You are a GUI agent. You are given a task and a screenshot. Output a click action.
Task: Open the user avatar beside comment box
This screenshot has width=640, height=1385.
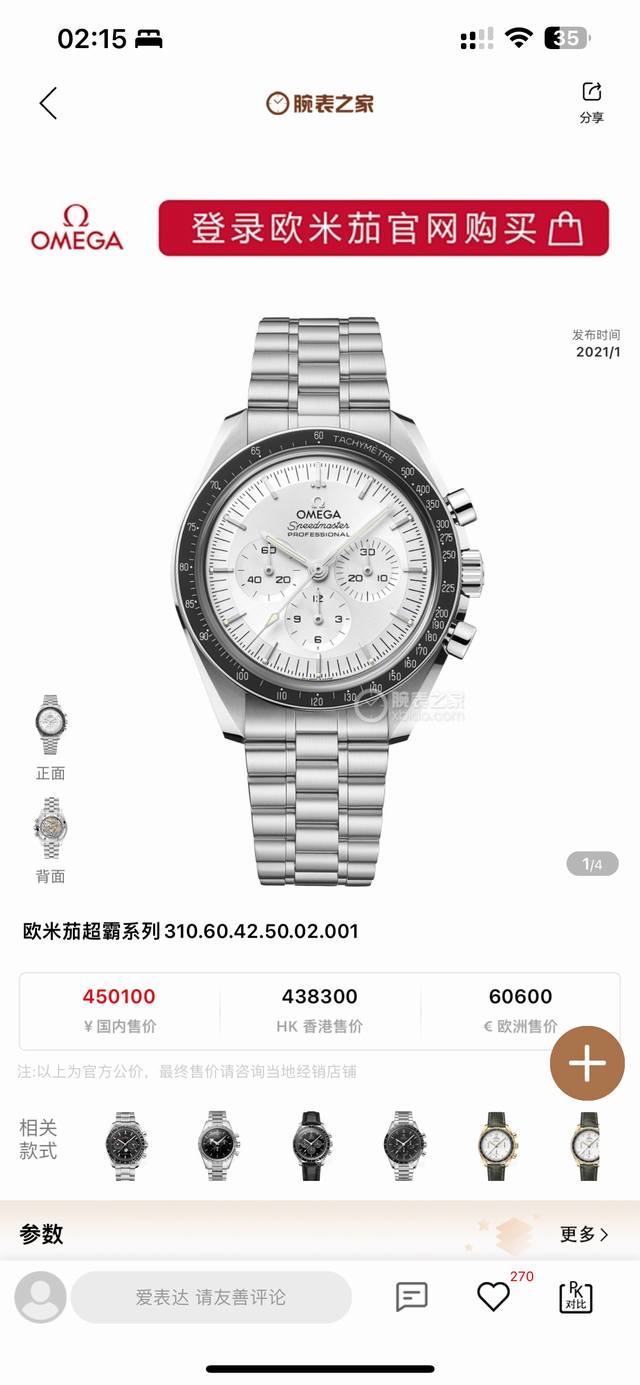[40, 1297]
